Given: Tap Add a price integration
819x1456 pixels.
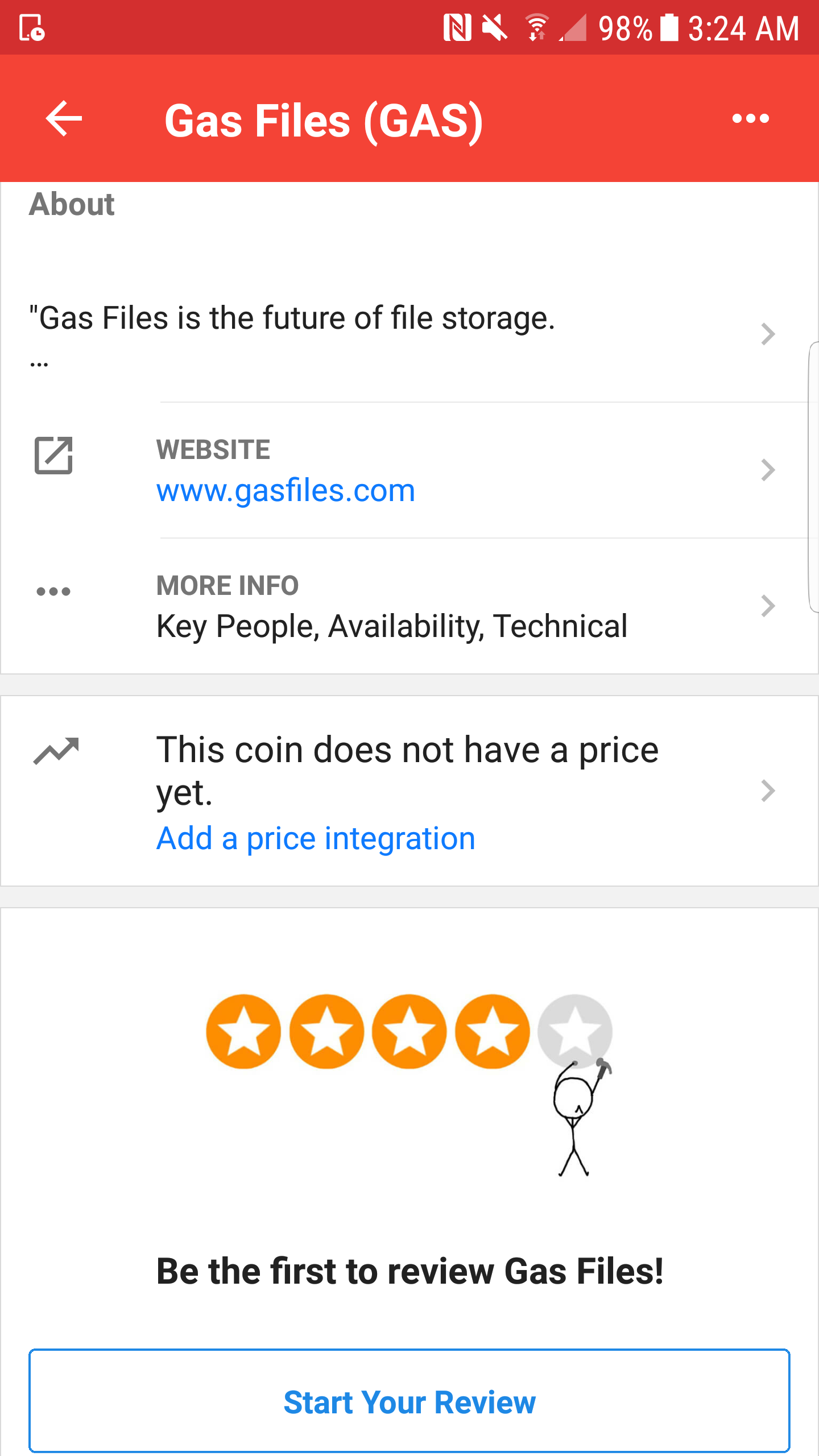Looking at the screenshot, I should pos(316,838).
